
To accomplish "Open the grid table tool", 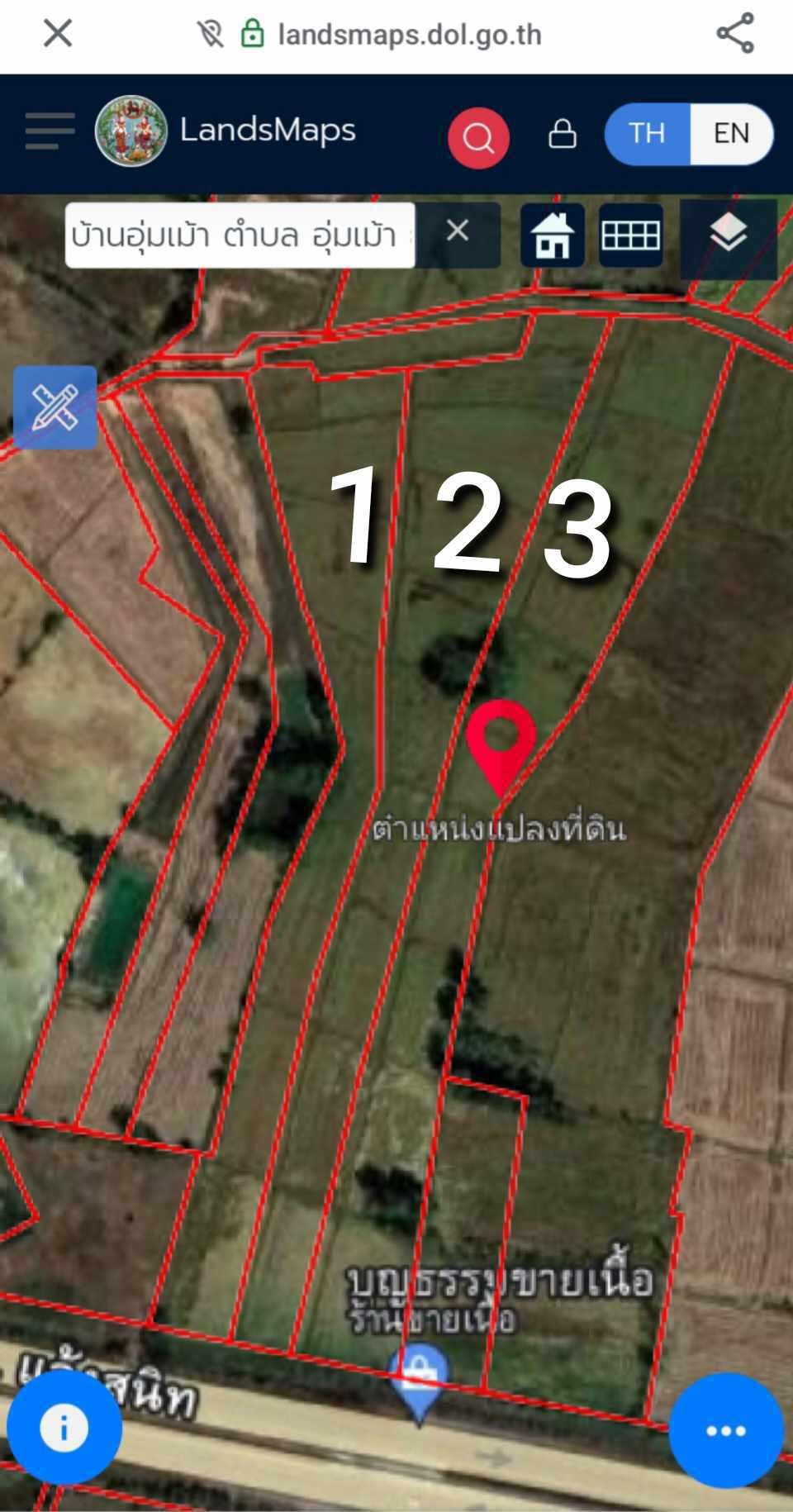I will tap(630, 235).
